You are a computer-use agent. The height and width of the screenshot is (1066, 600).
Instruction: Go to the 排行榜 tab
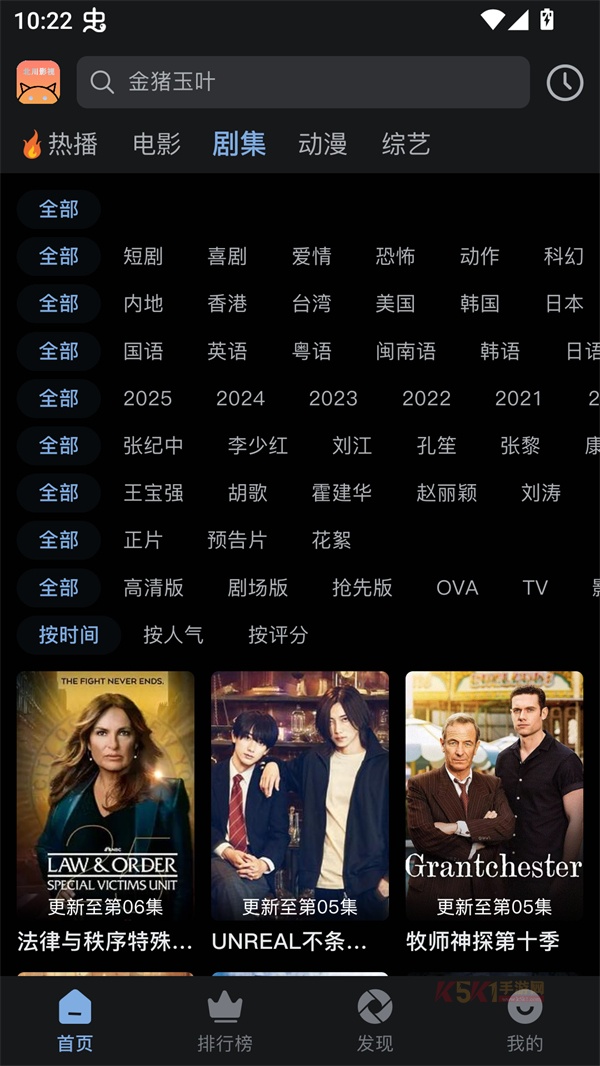coord(225,1022)
